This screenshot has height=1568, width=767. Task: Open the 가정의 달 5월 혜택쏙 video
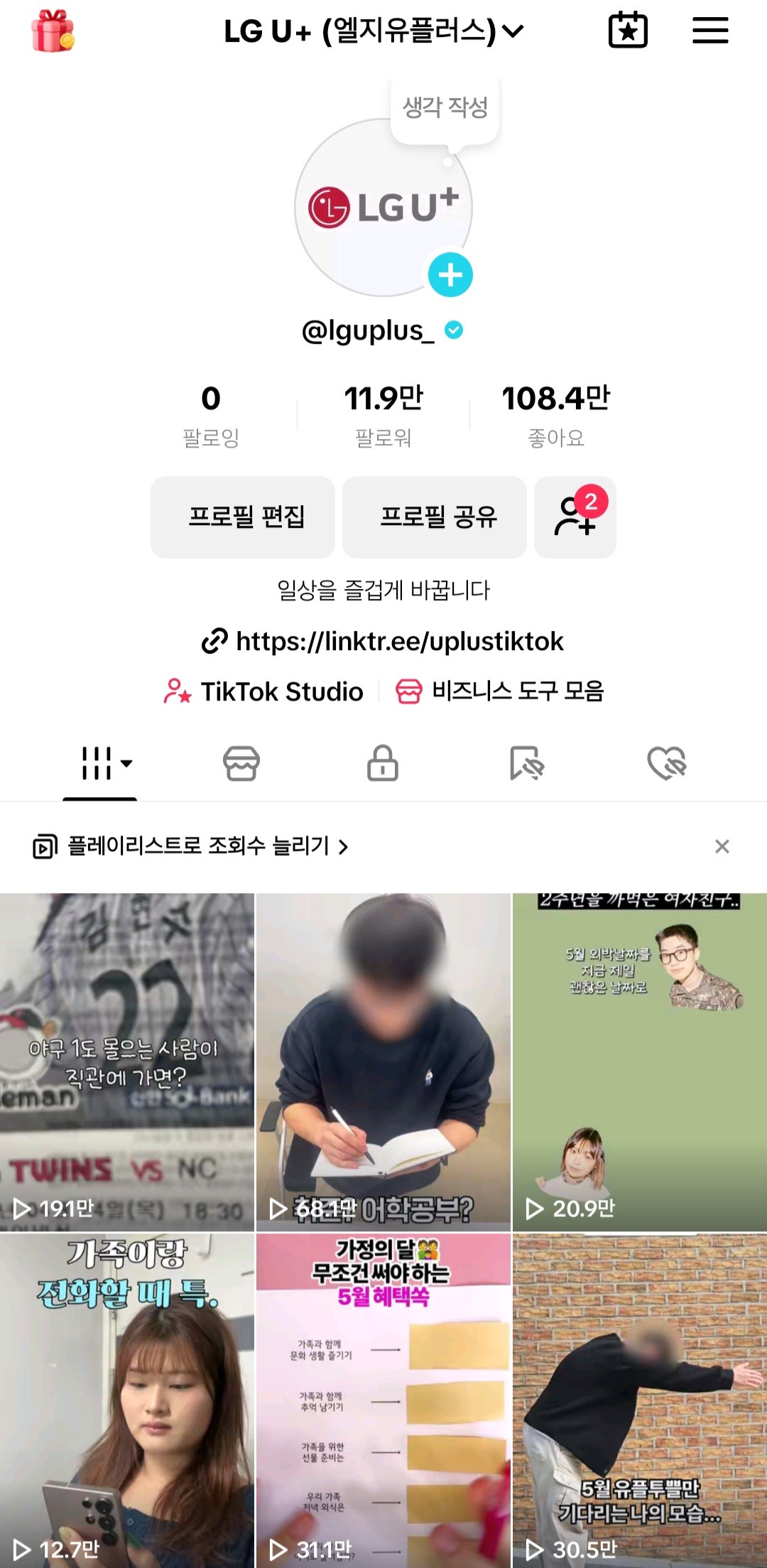383,1400
